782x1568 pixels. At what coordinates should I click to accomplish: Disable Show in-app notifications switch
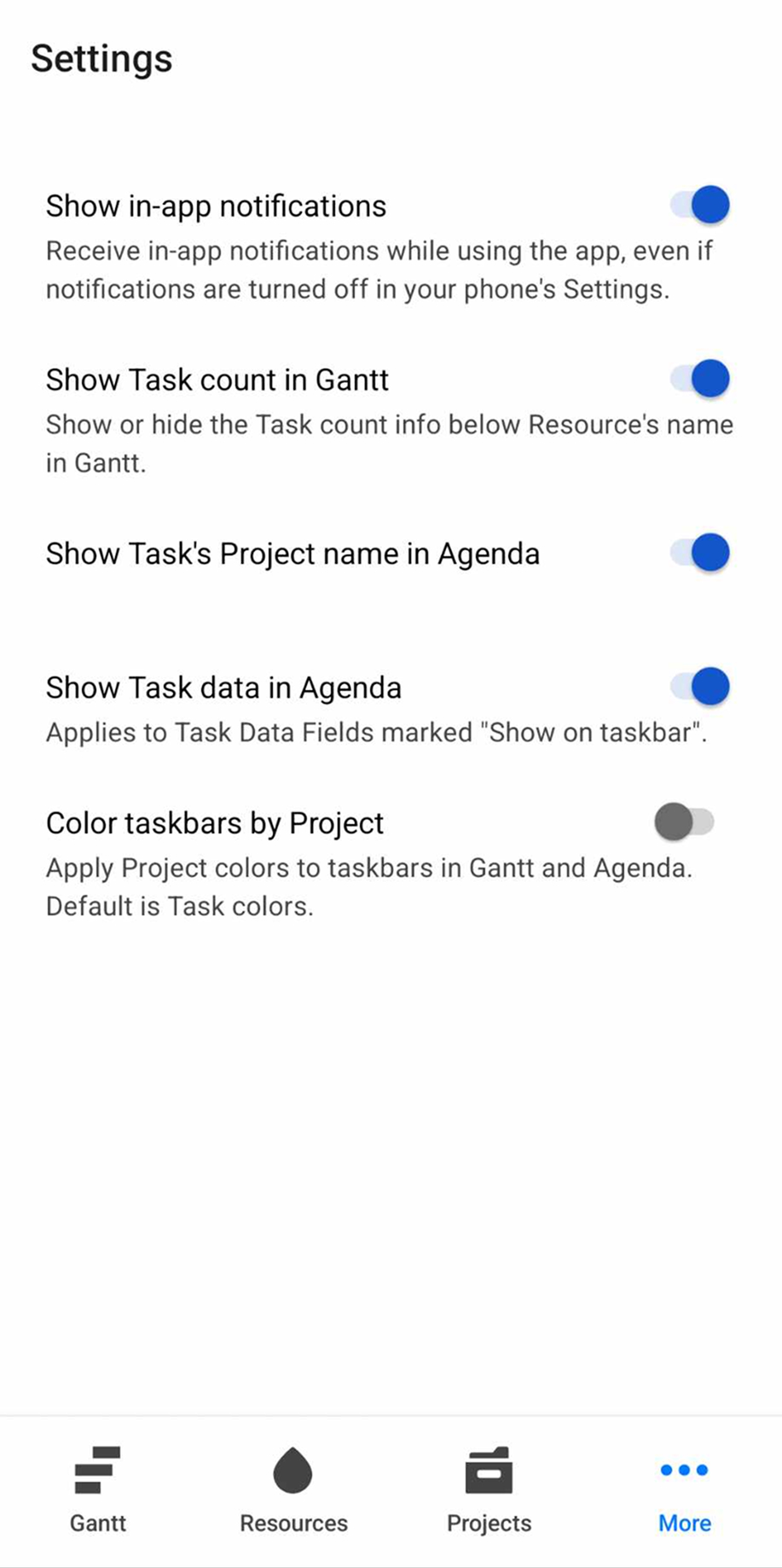tap(699, 206)
